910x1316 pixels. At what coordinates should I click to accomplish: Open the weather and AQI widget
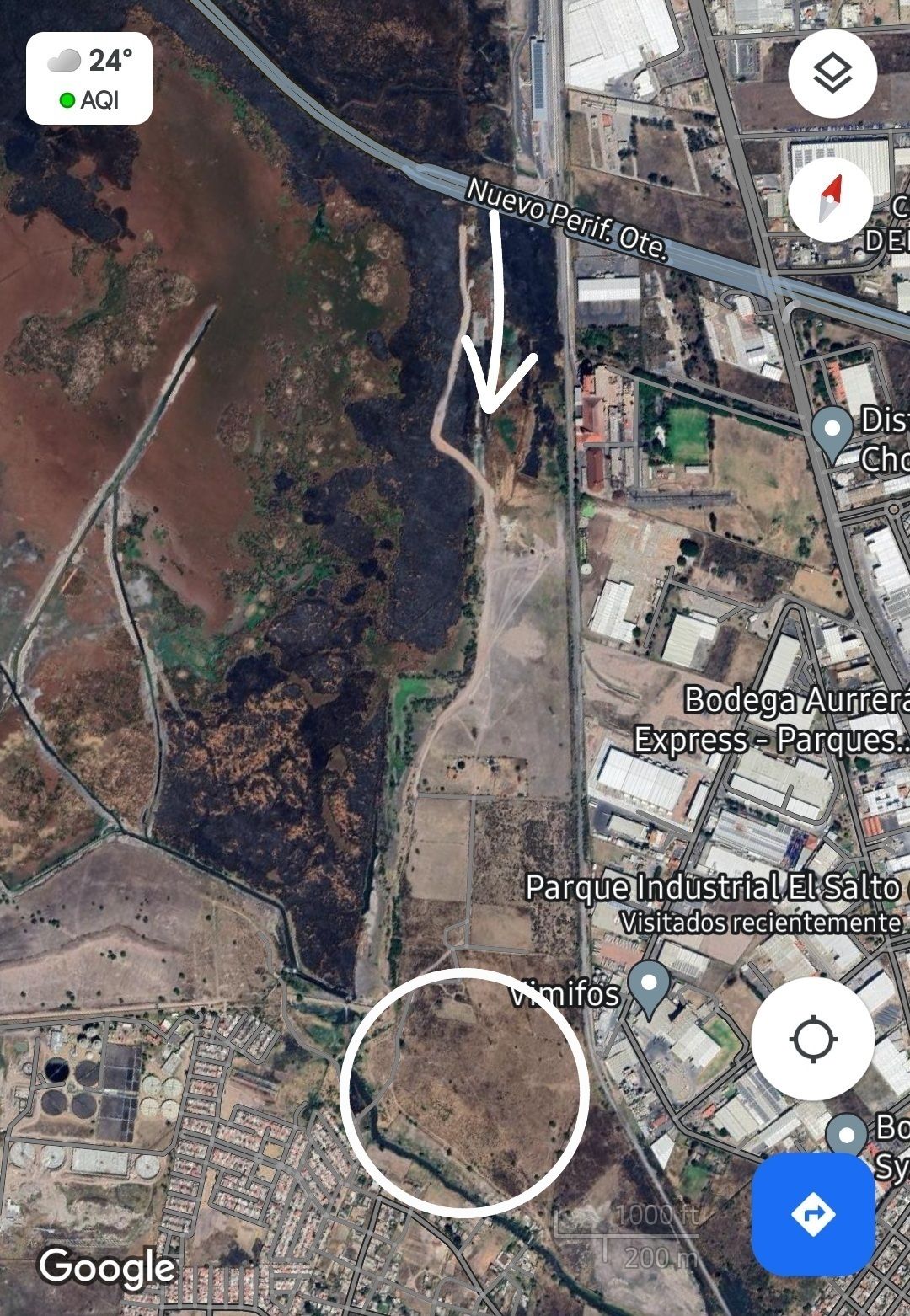pos(89,78)
